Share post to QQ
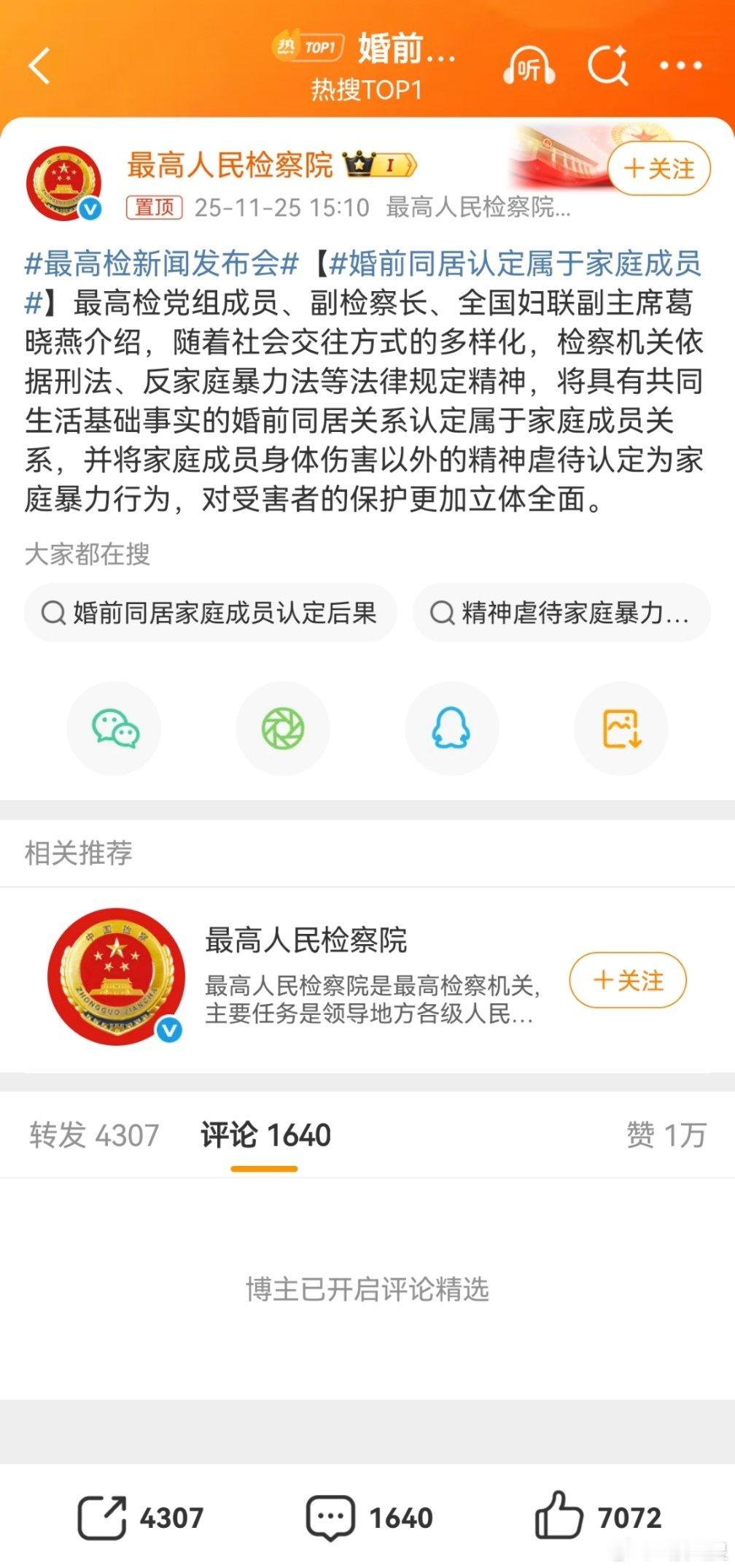The image size is (735, 1568). coord(451,727)
